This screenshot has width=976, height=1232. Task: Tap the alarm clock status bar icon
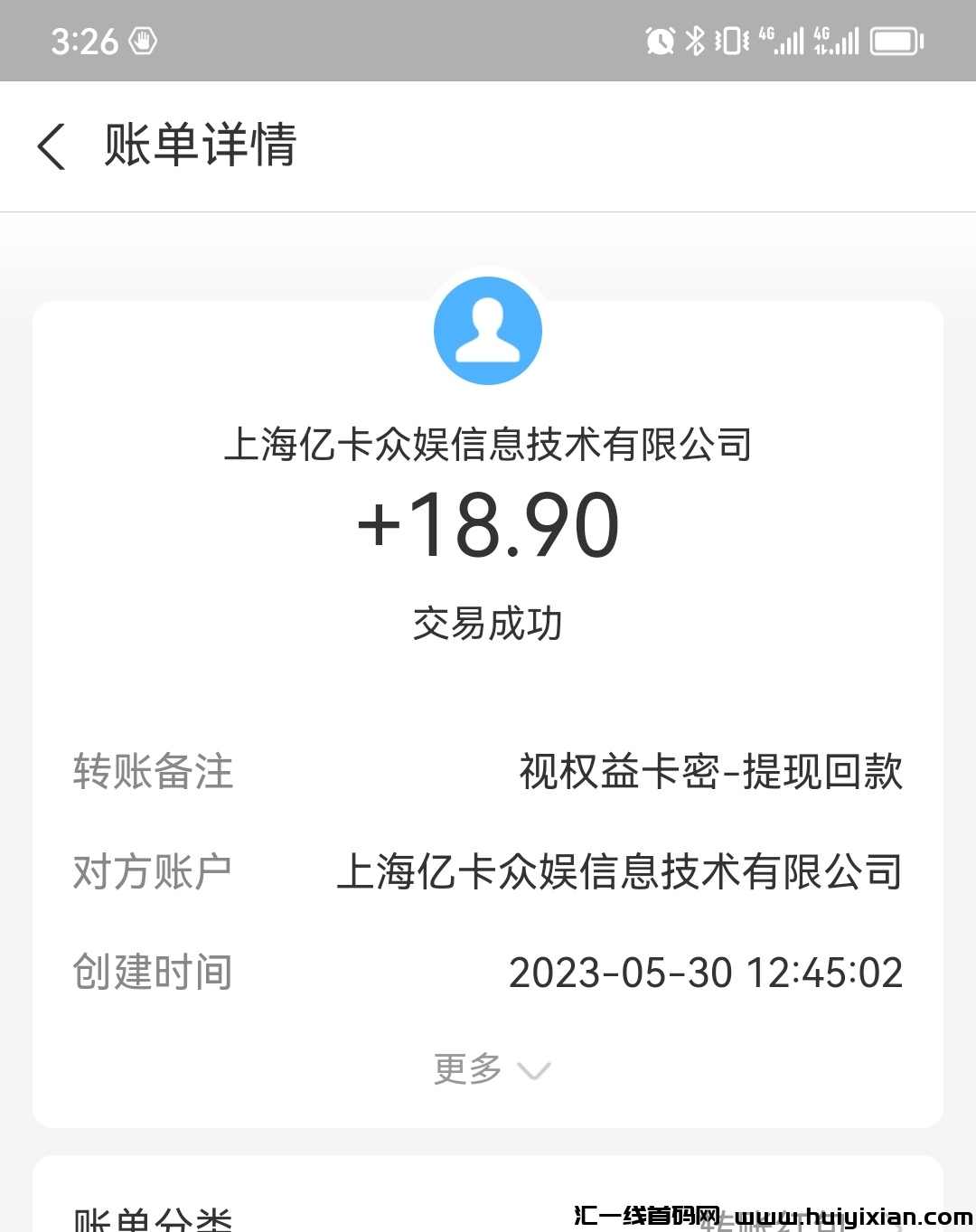pyautogui.click(x=659, y=41)
